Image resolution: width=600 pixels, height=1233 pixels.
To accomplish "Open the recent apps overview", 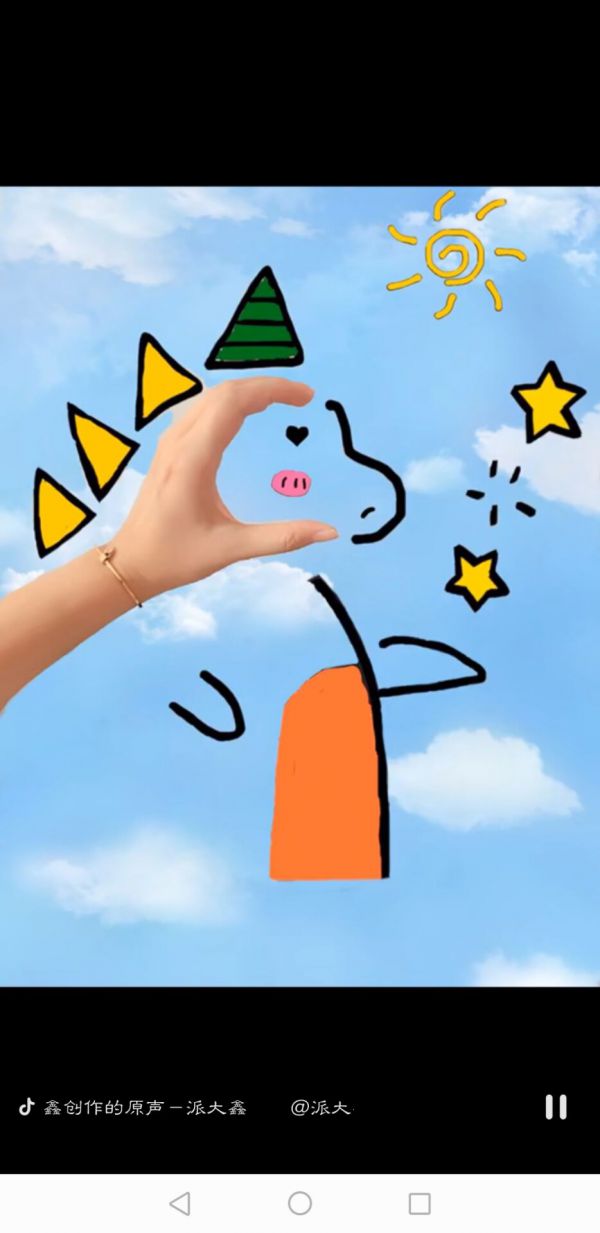I will [420, 1203].
